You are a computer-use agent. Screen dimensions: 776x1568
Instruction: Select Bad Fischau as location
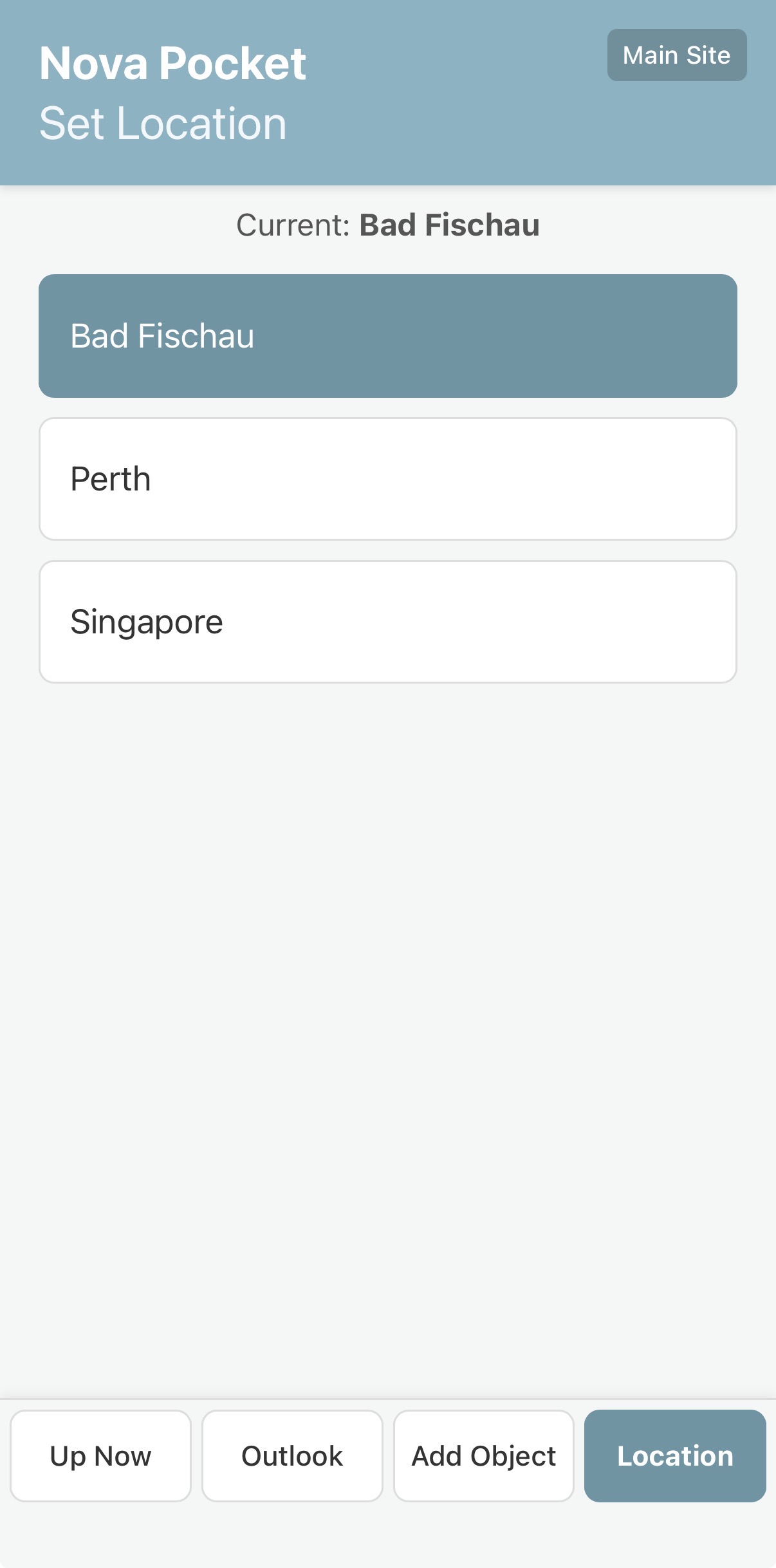[x=387, y=336]
